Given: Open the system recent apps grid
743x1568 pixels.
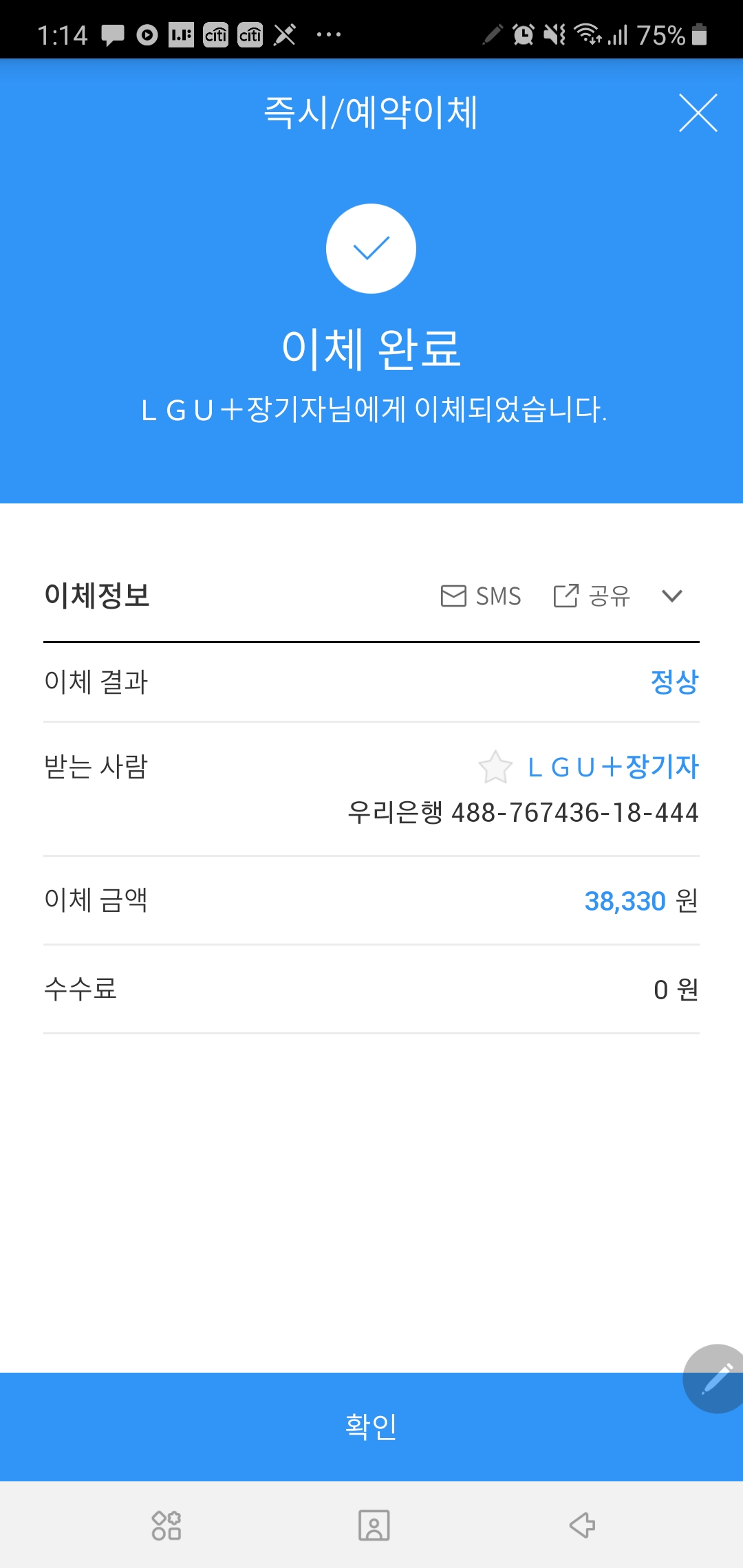Looking at the screenshot, I should 166,1525.
